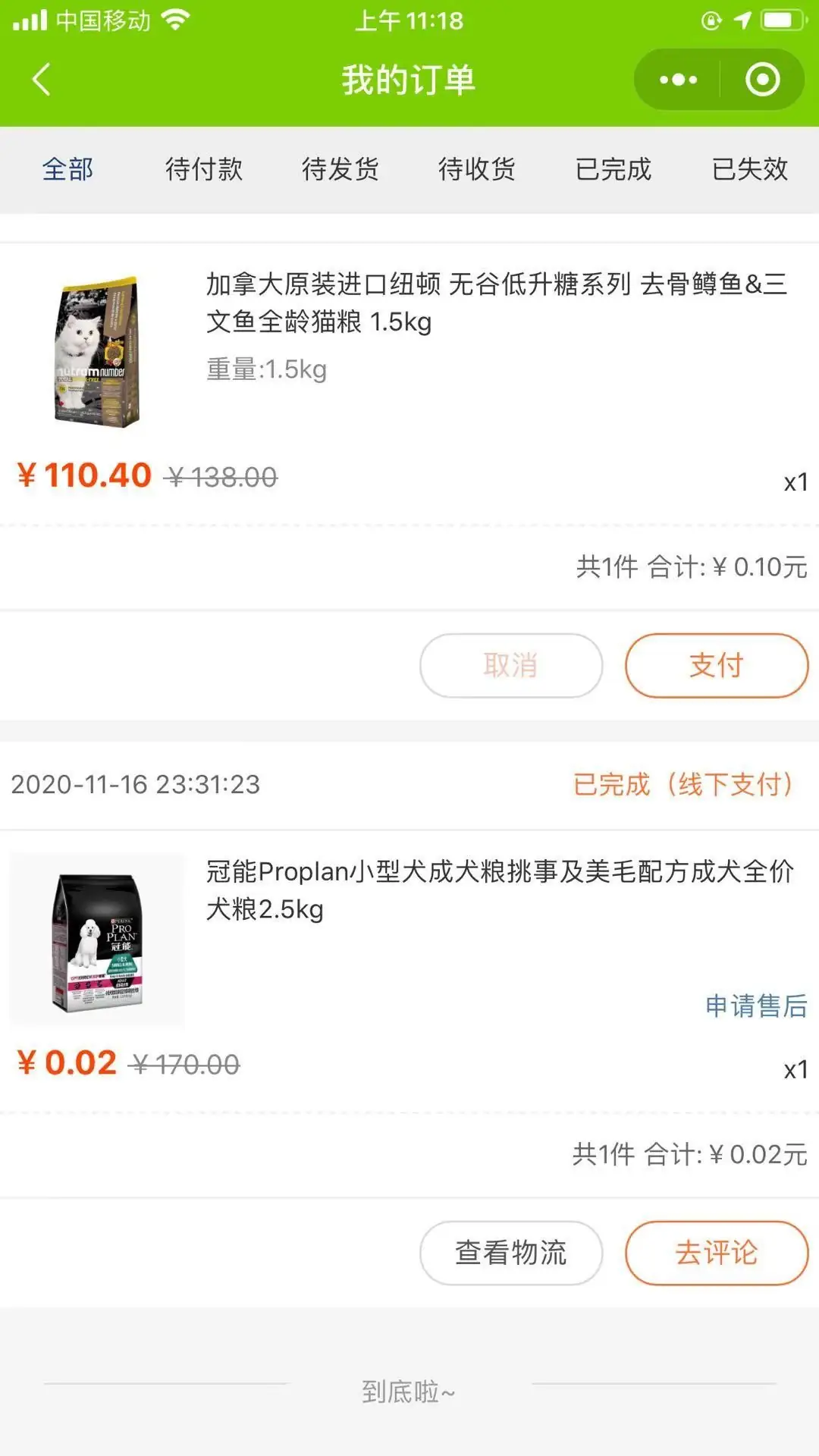The image size is (819, 1456).
Task: Switch to the 待付款 tab
Action: [202, 170]
